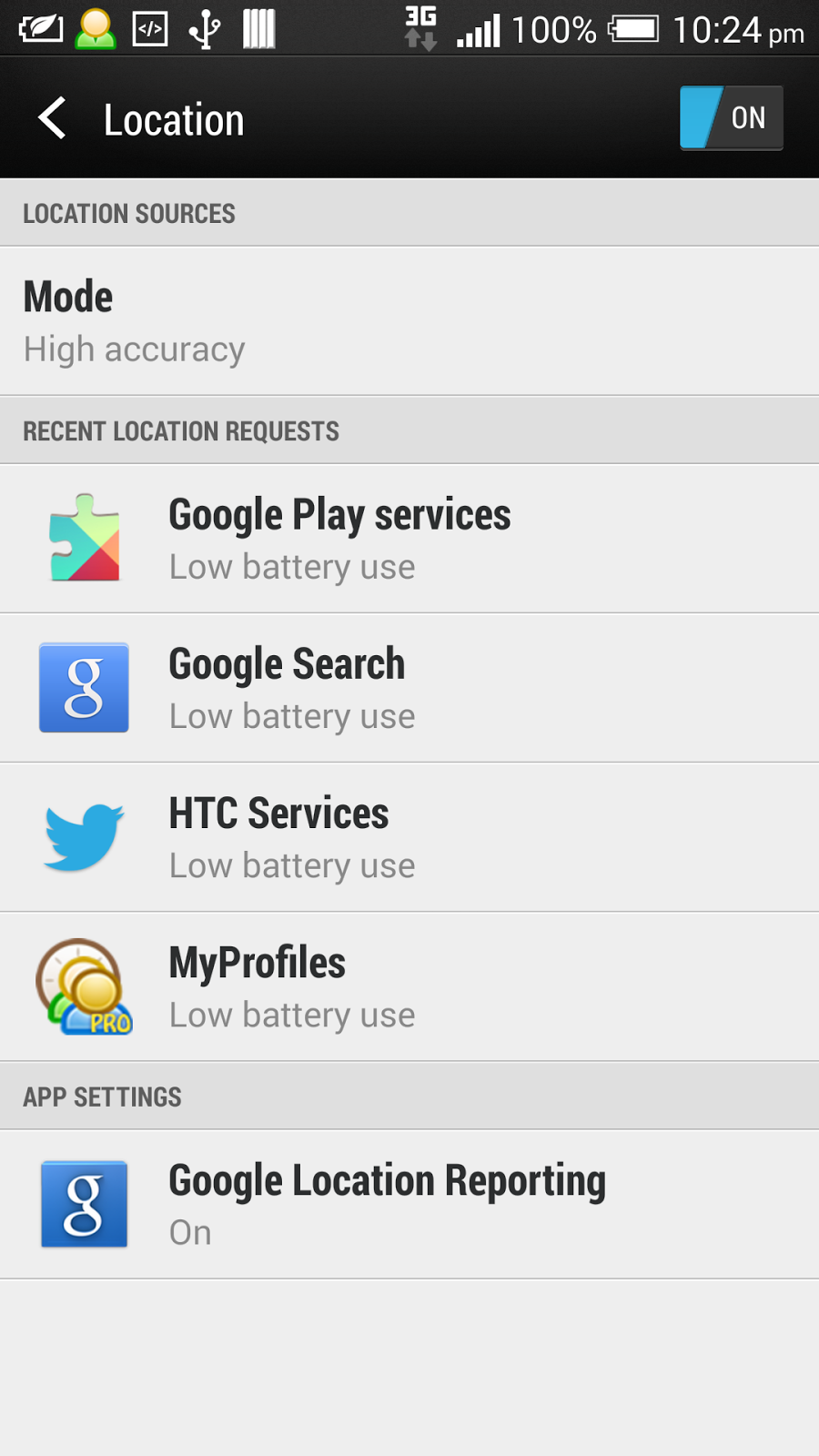Open the location Mode setting

(409, 321)
